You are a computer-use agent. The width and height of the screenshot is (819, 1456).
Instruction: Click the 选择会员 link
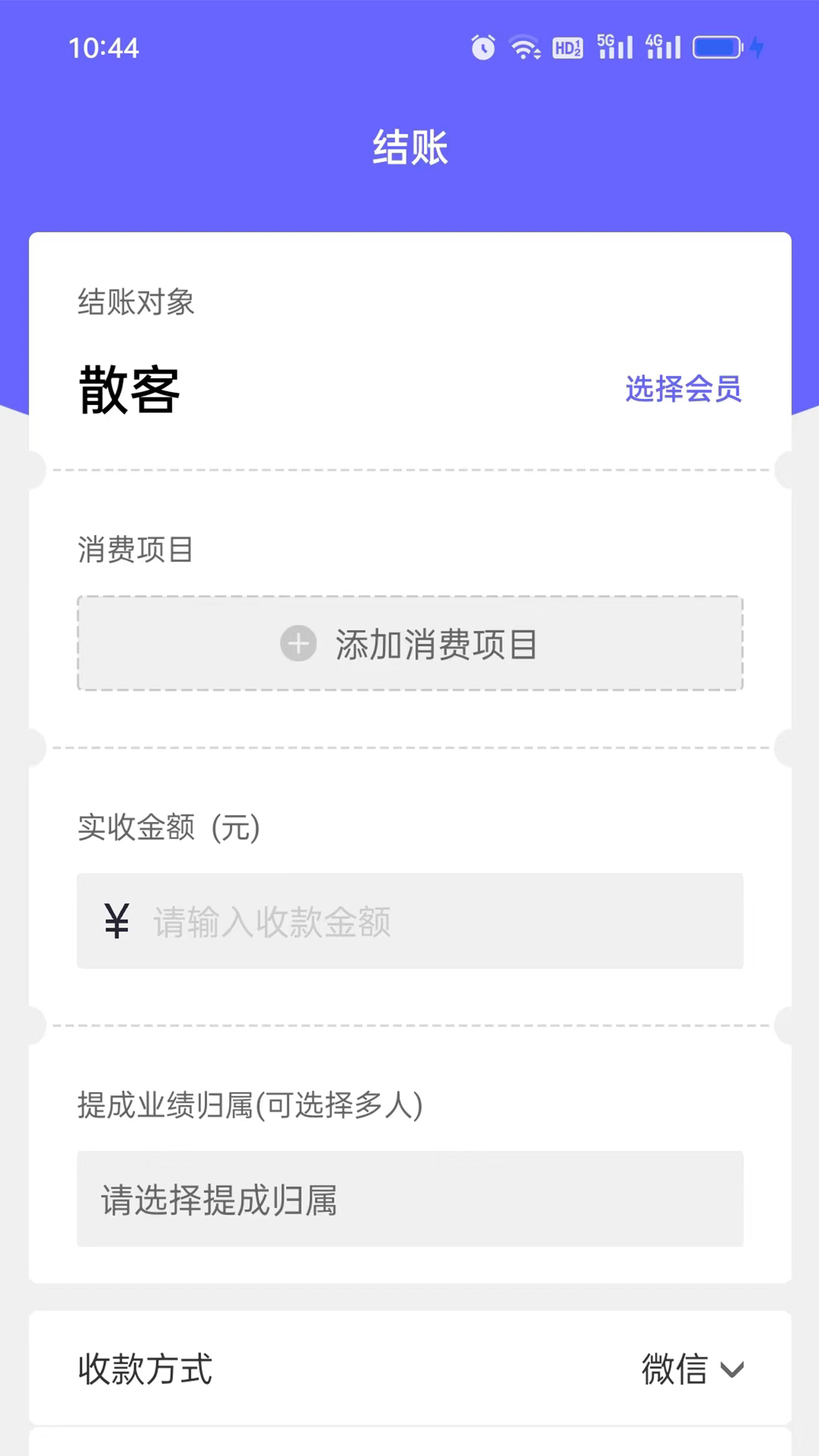point(683,390)
